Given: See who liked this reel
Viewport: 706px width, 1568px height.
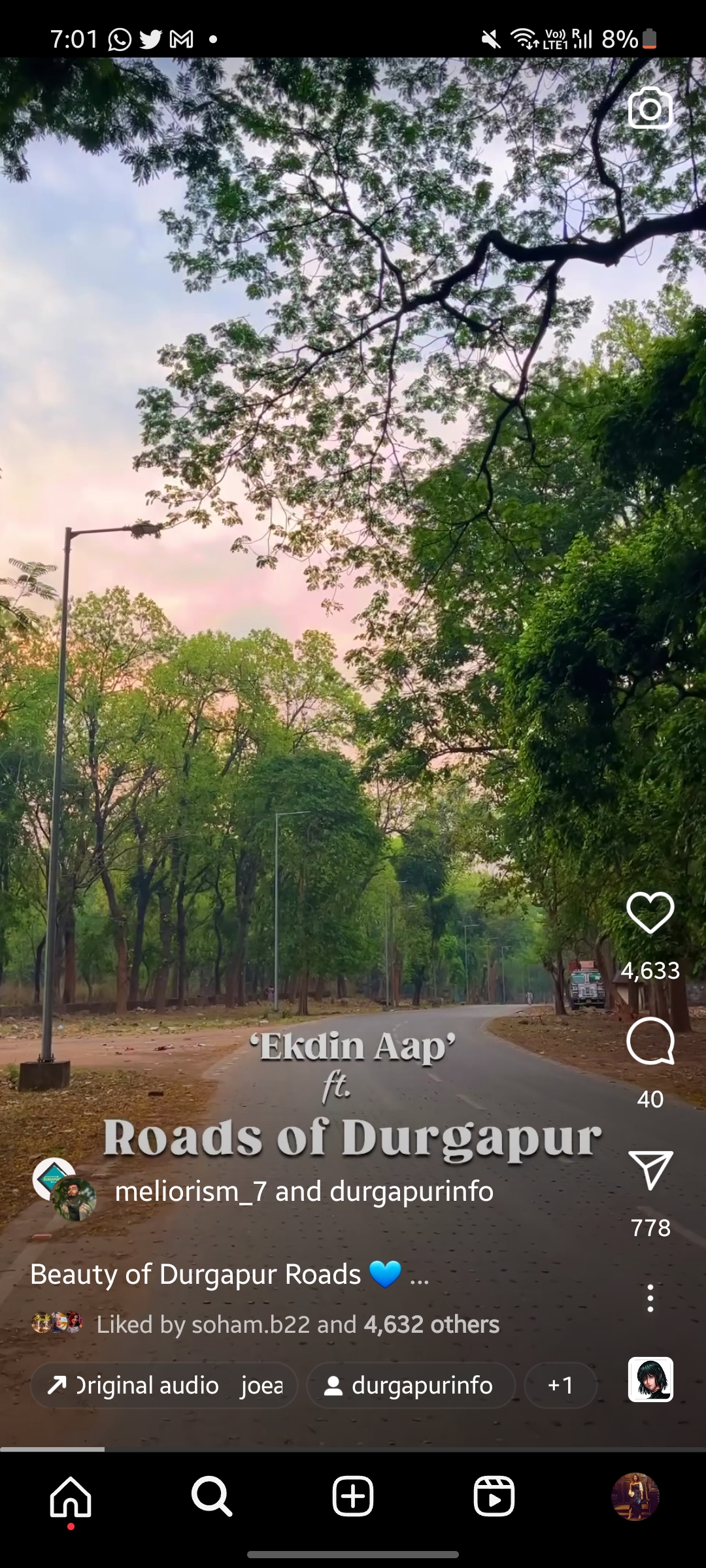Looking at the screenshot, I should [x=297, y=1324].
